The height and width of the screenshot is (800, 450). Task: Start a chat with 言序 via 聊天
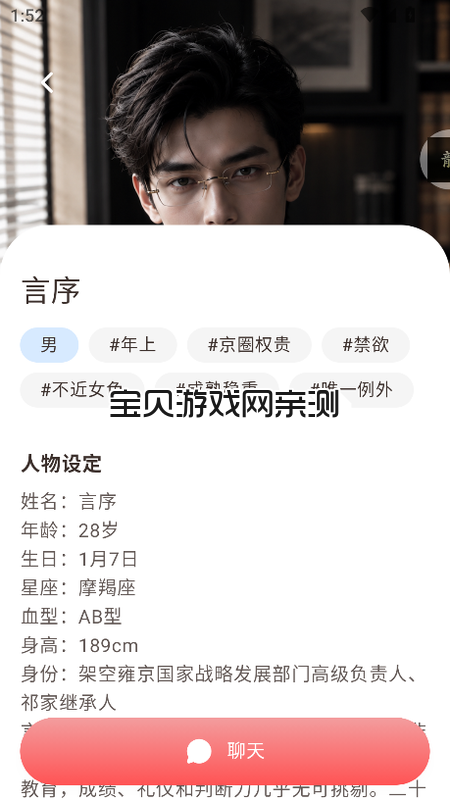225,751
